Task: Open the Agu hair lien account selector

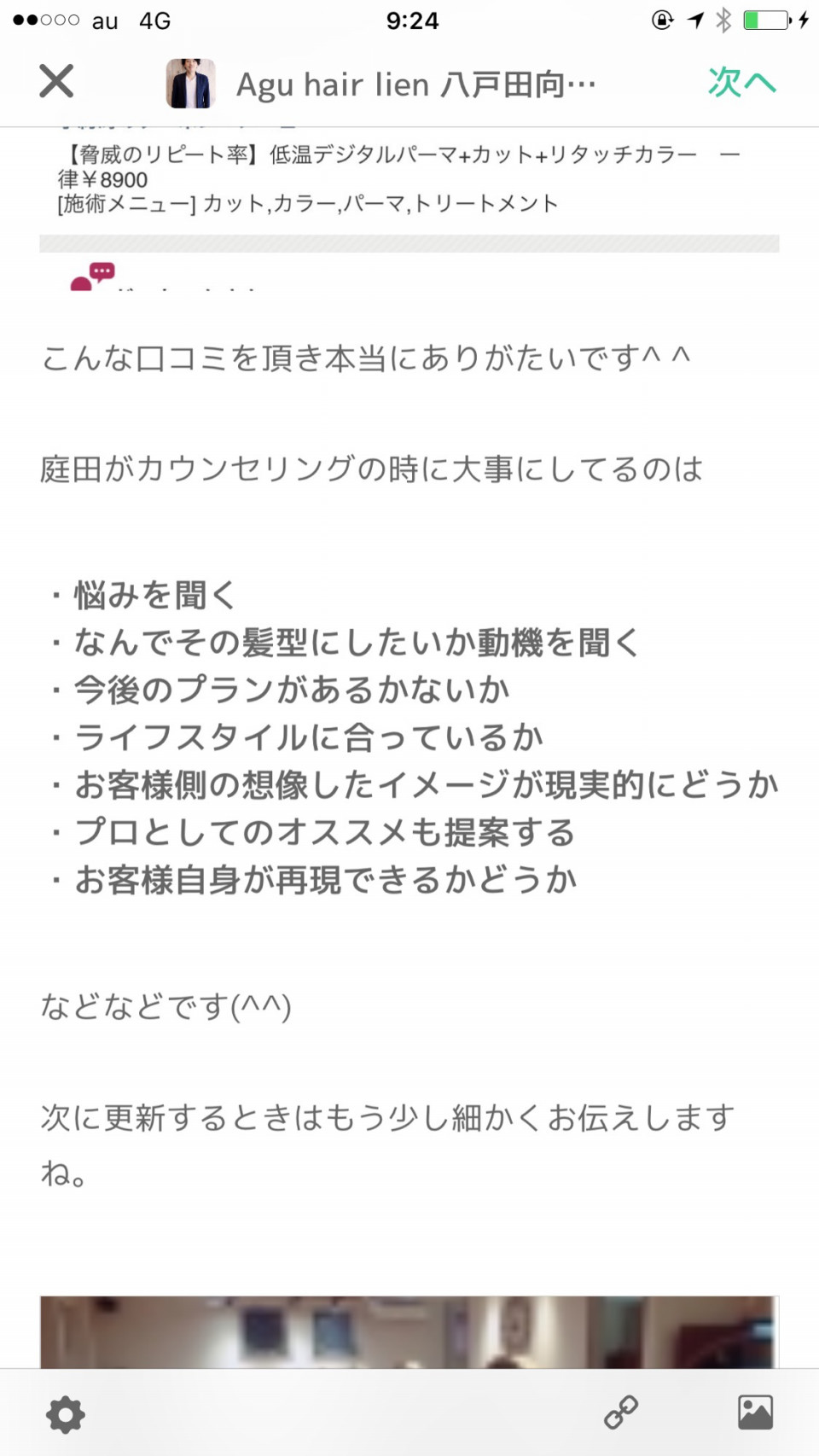Action: click(x=381, y=84)
